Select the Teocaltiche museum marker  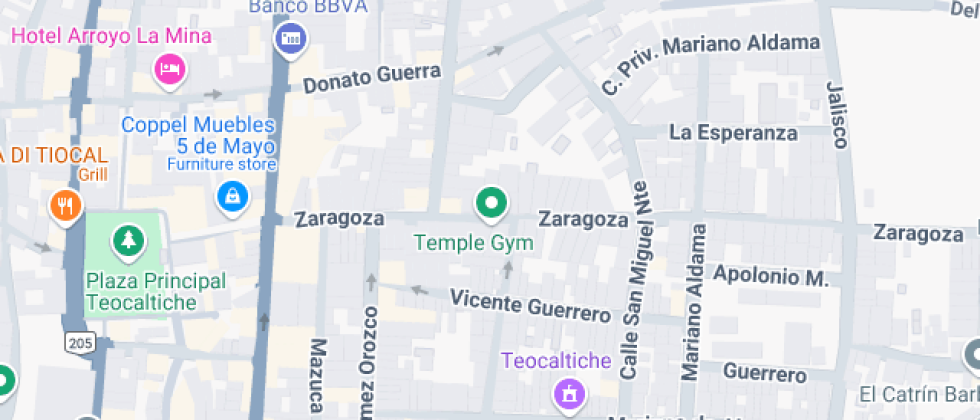tap(570, 392)
